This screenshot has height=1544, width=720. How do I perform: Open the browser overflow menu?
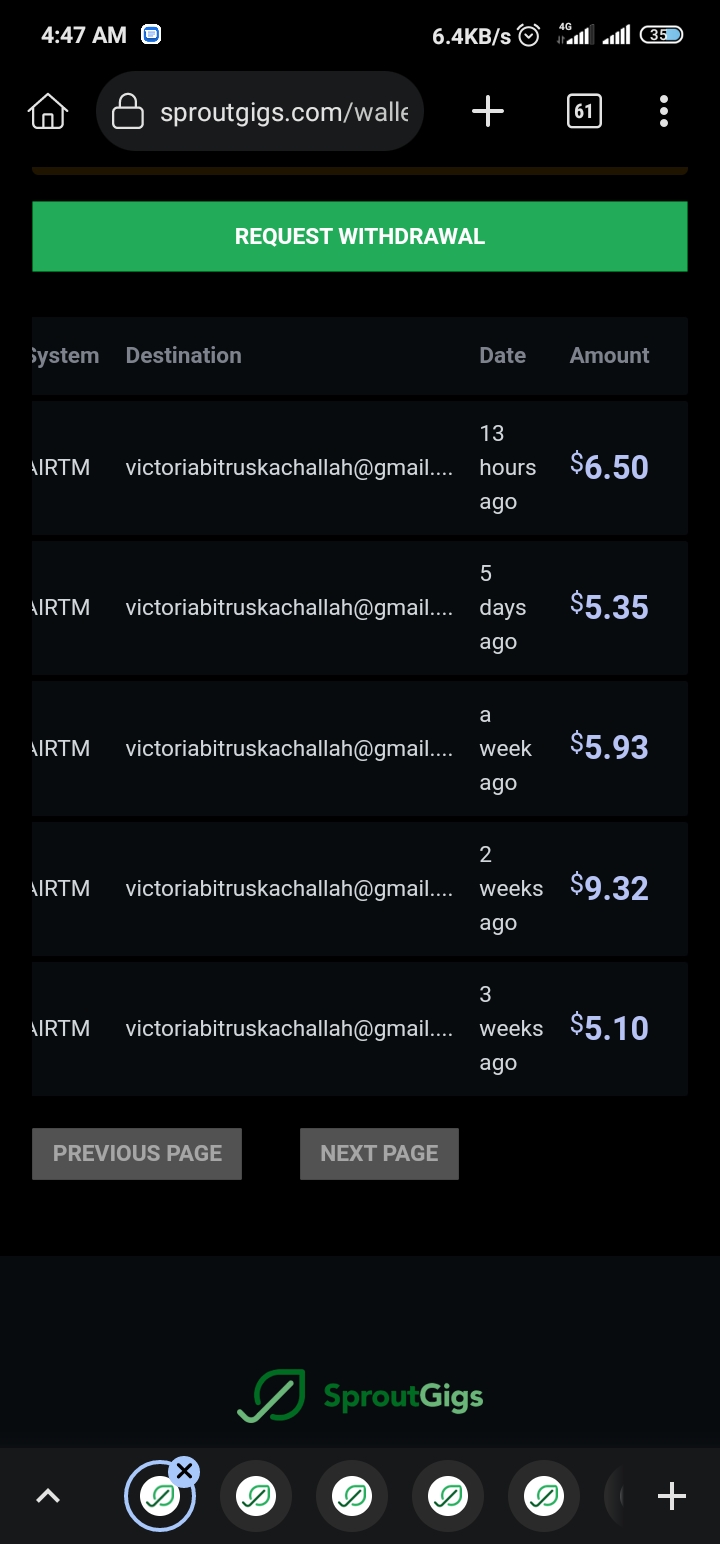coord(663,111)
